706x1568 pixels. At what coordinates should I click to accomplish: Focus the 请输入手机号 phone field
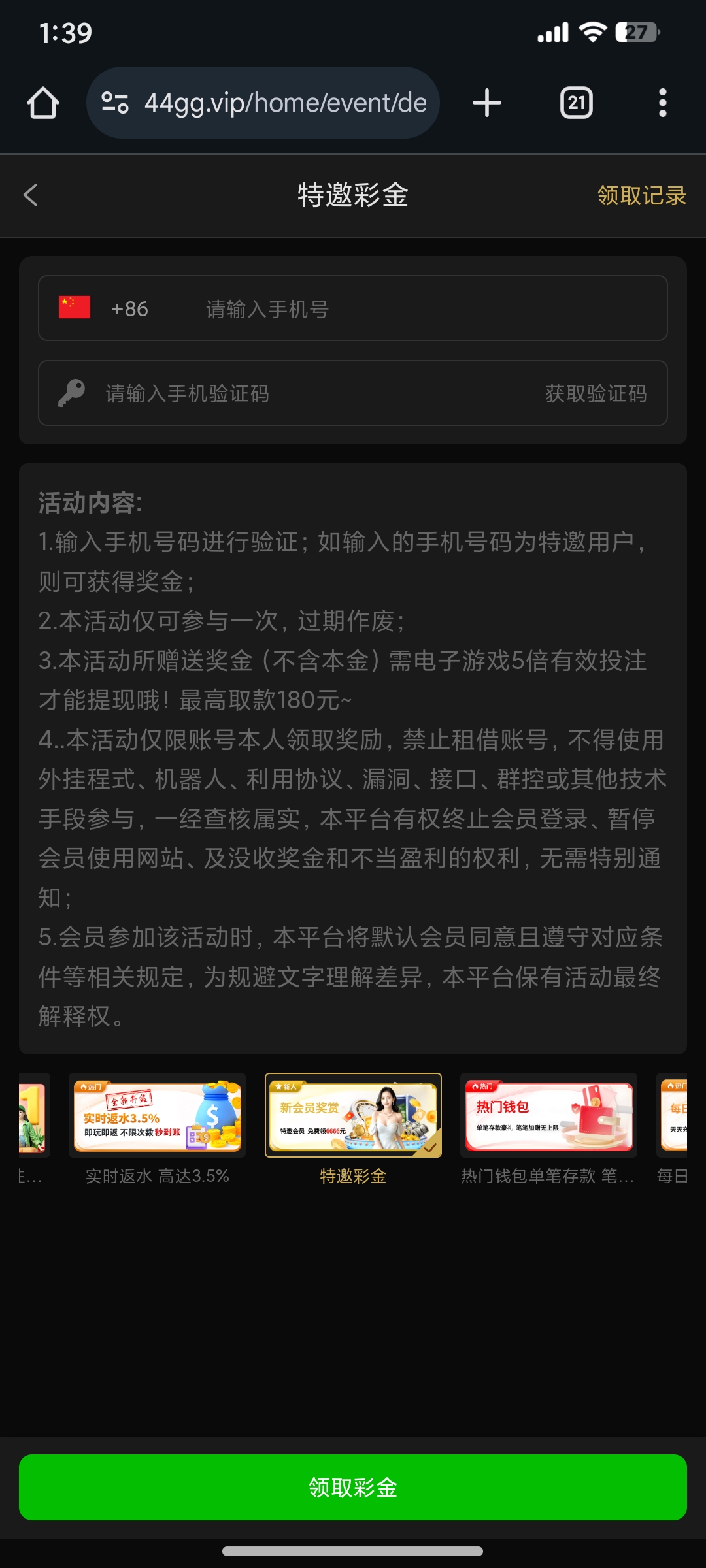tap(425, 308)
